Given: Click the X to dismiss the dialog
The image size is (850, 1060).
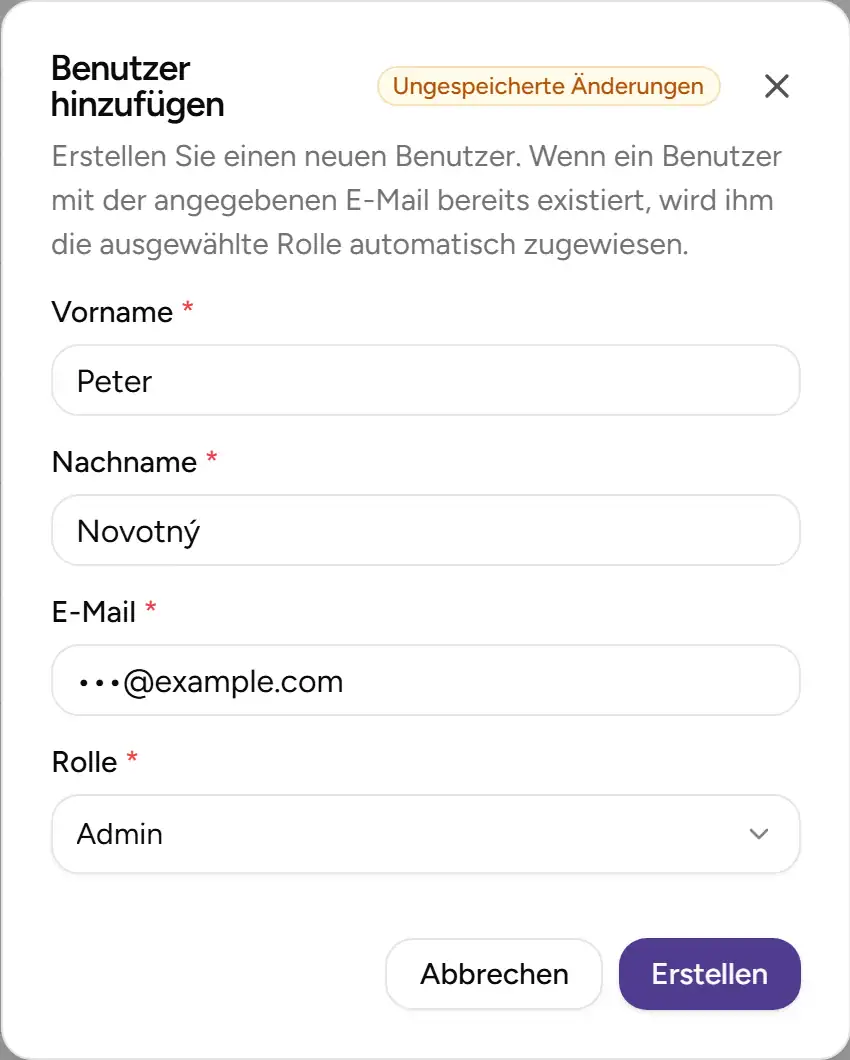Looking at the screenshot, I should pos(777,86).
